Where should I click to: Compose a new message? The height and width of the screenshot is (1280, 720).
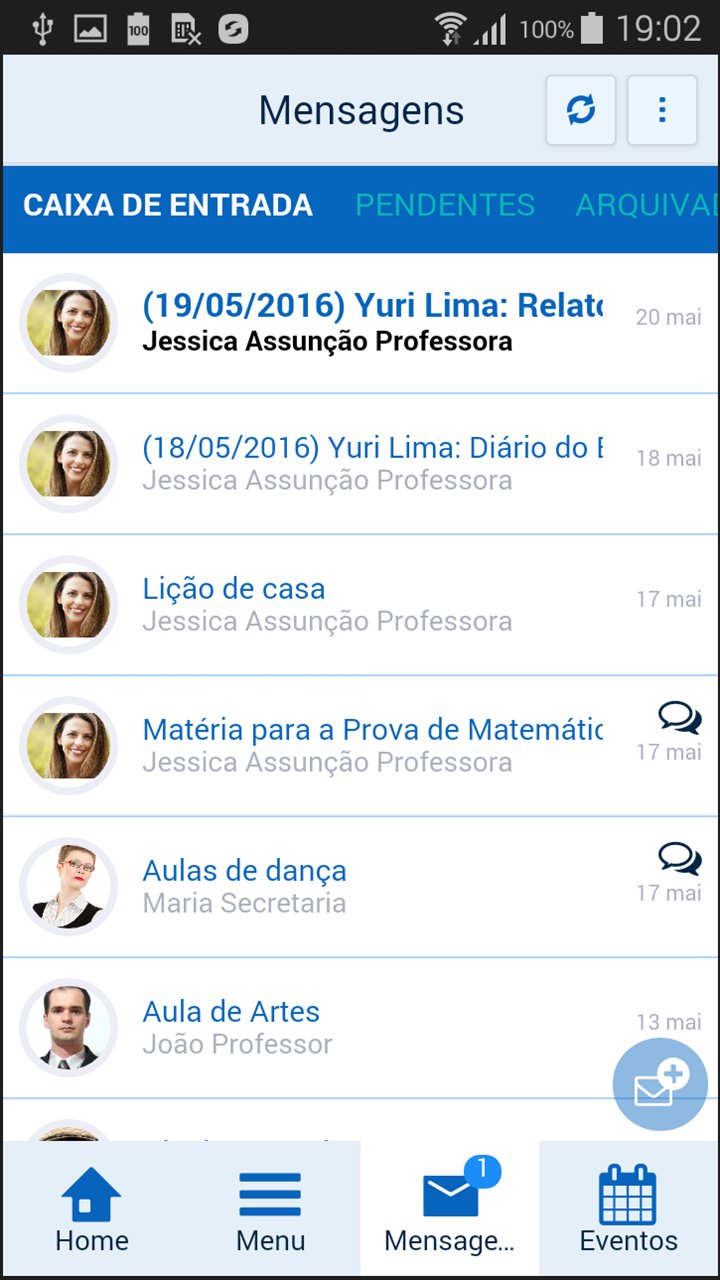pyautogui.click(x=660, y=1084)
